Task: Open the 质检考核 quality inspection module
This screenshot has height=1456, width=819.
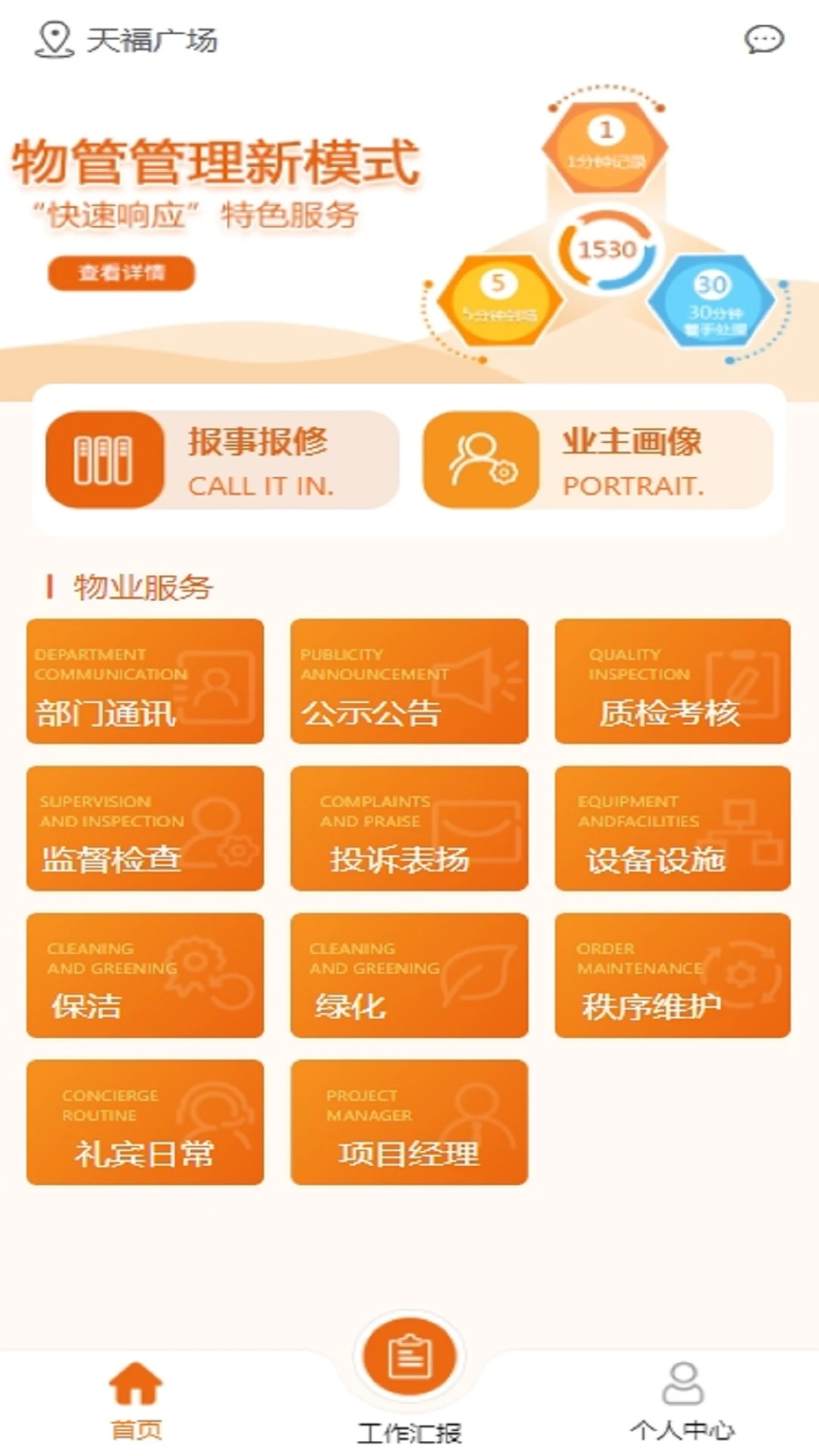Action: pos(672,681)
